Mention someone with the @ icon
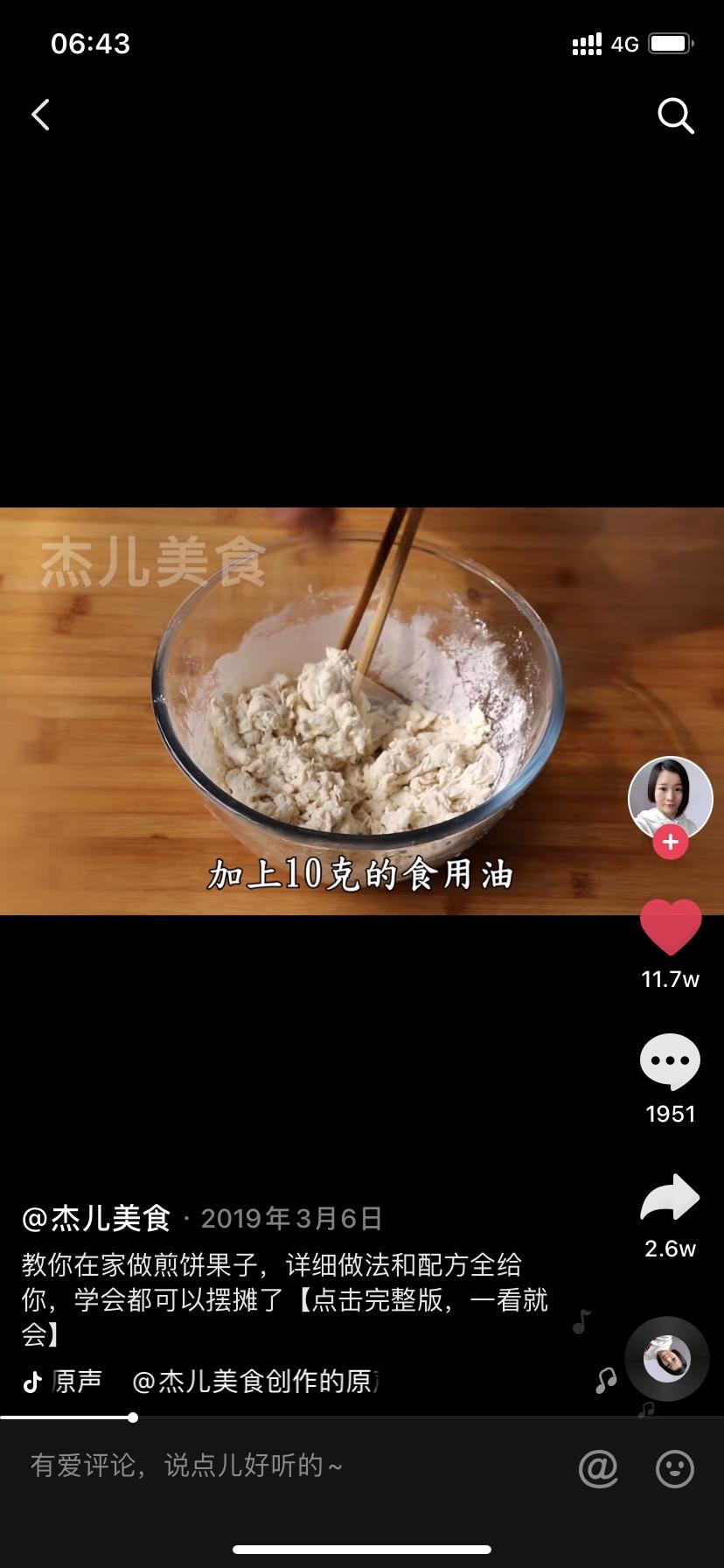 [x=598, y=1467]
